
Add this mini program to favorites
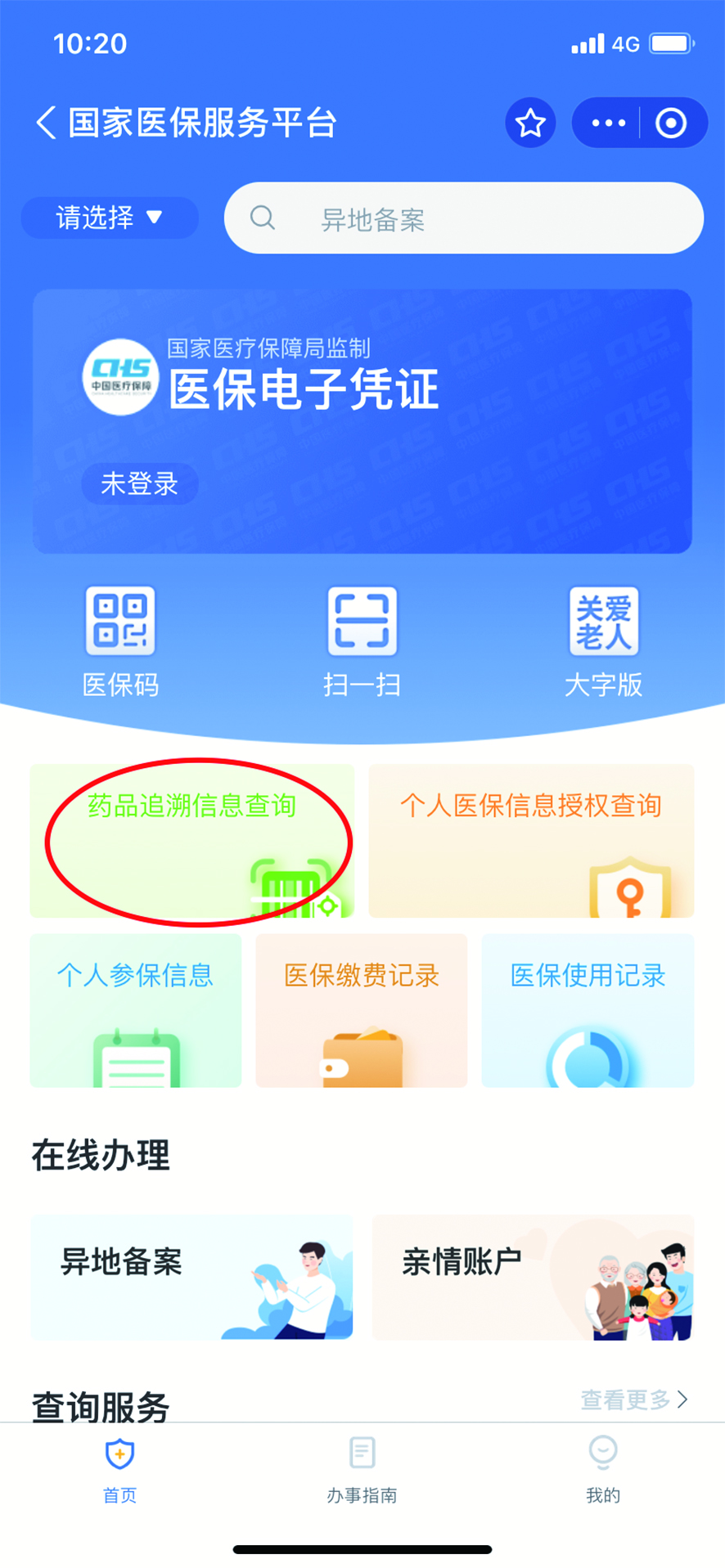coord(530,123)
